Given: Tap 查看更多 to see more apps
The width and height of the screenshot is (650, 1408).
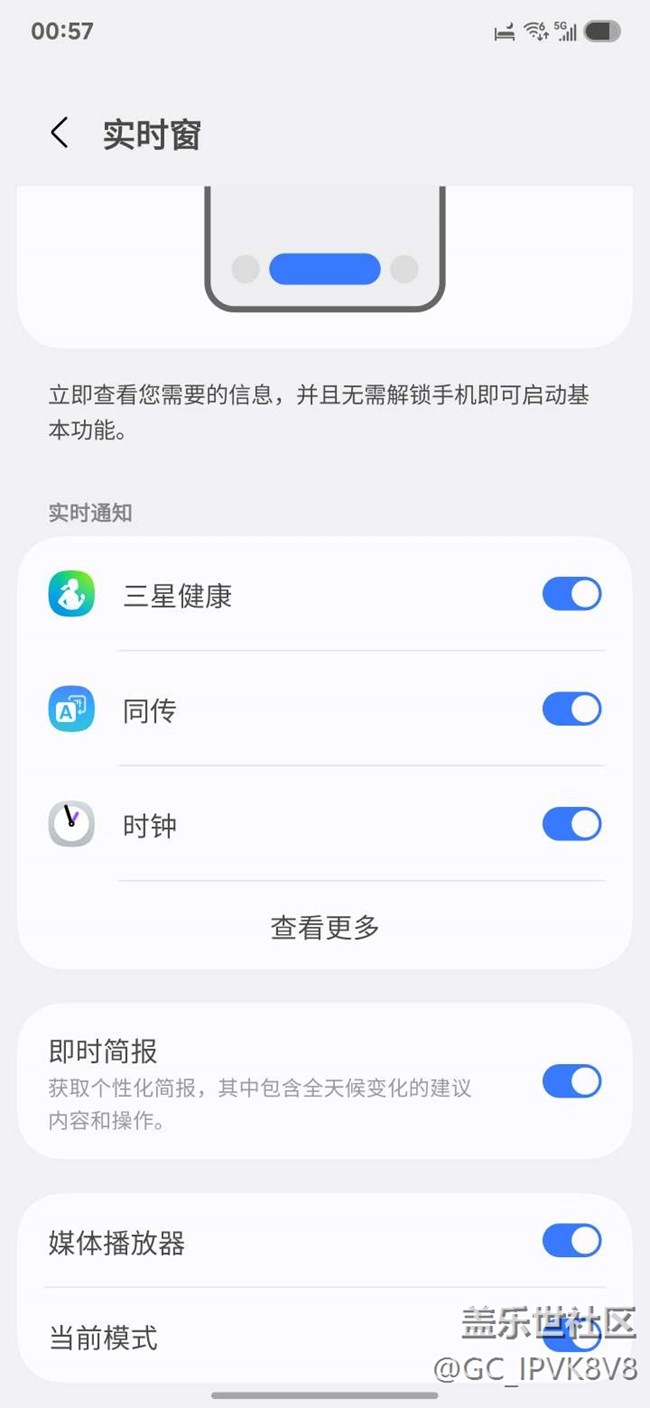Looking at the screenshot, I should 325,927.
